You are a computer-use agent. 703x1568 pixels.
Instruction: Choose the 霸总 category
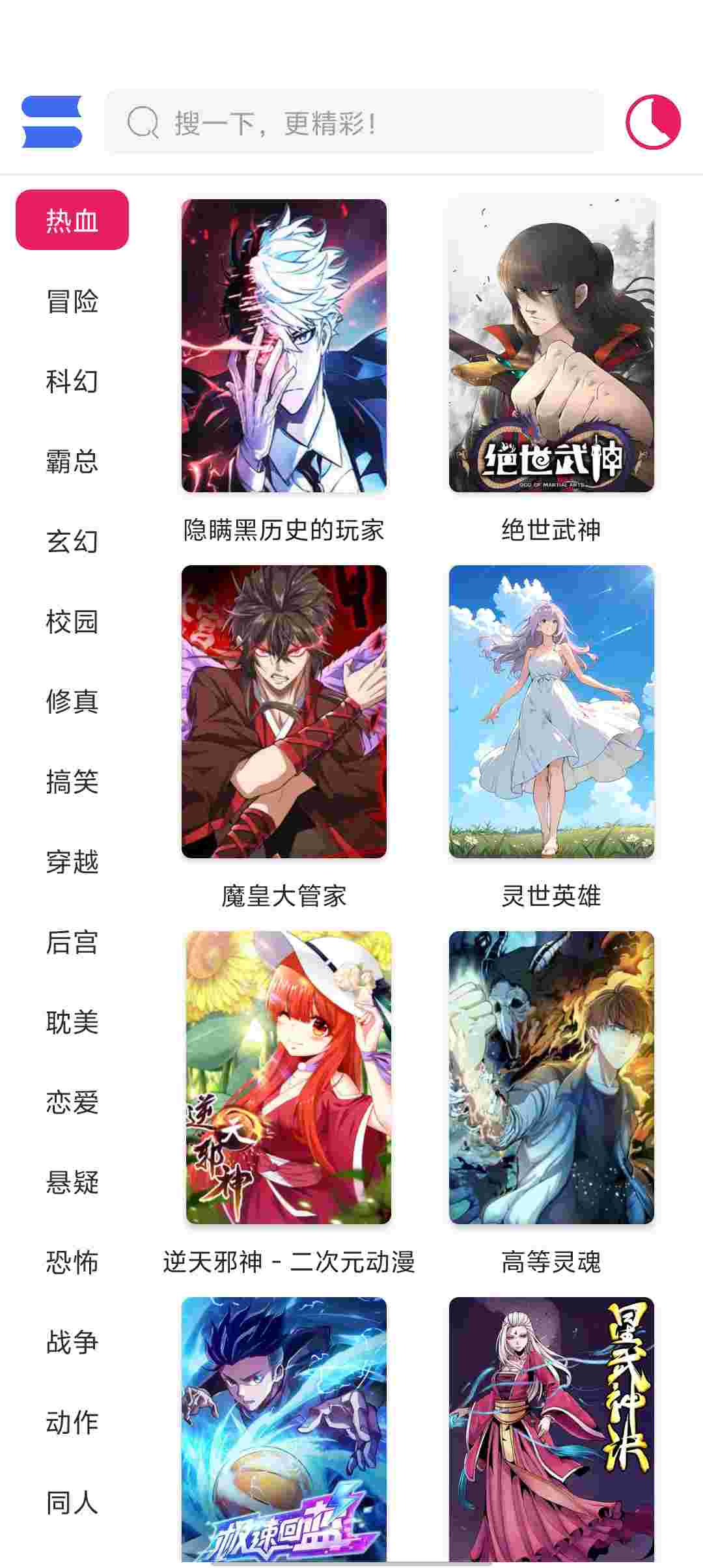[72, 462]
